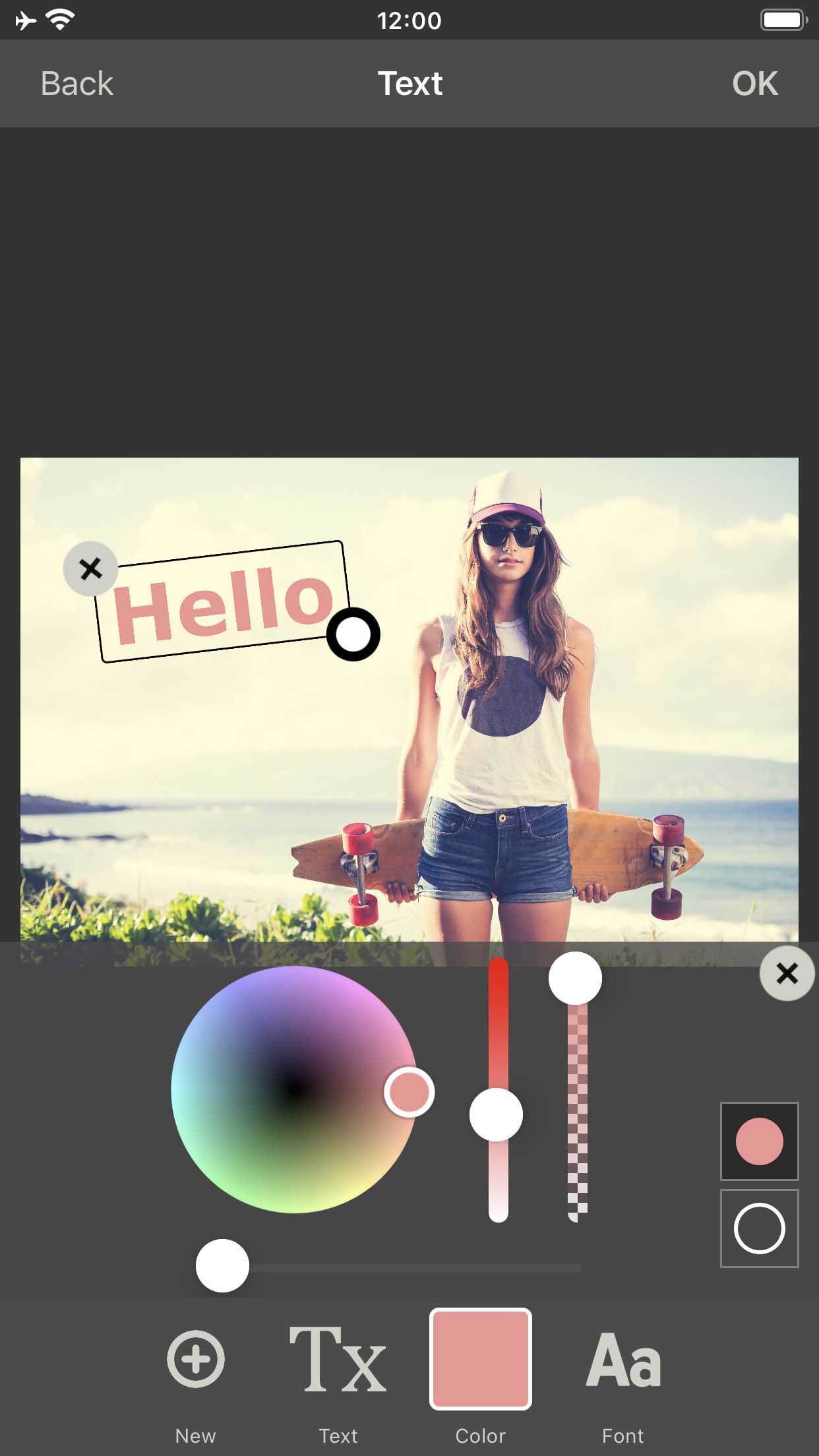Tap the checkered opacity slider knob
This screenshot has width=819, height=1456.
575,978
